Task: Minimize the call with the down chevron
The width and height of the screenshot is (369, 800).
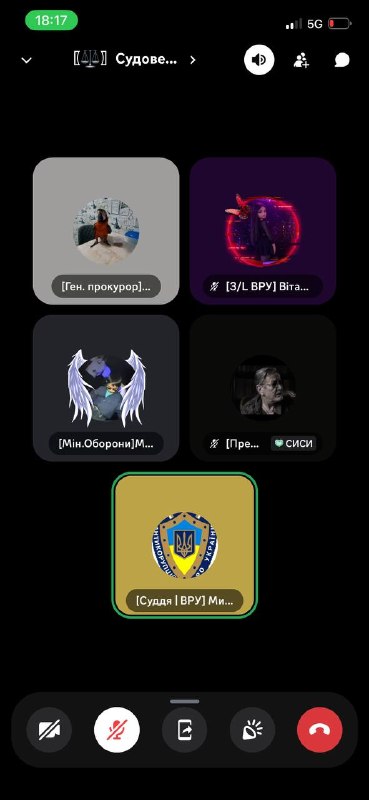Action: (27, 60)
